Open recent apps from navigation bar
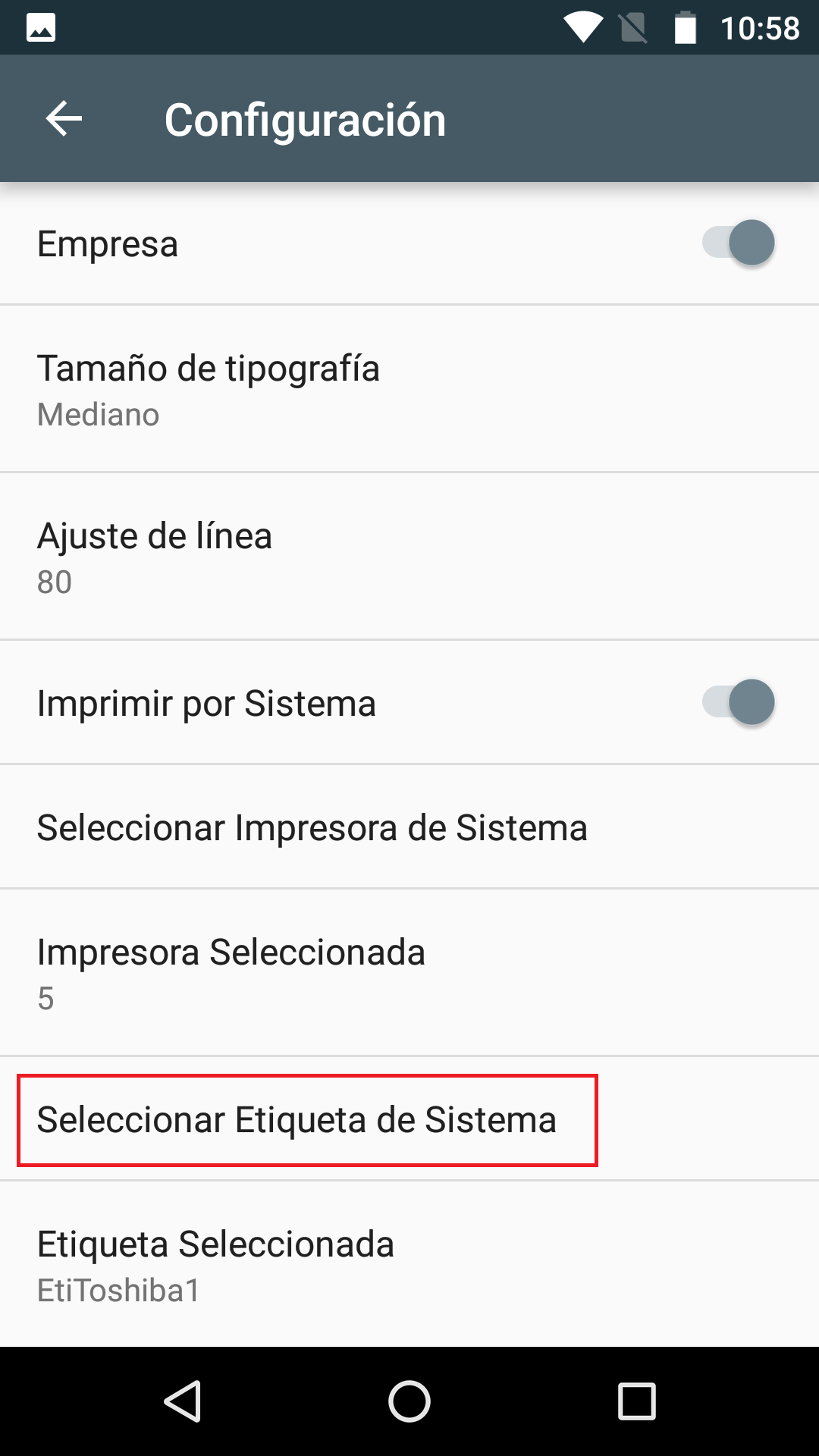The height and width of the screenshot is (1456, 819). (x=636, y=1401)
